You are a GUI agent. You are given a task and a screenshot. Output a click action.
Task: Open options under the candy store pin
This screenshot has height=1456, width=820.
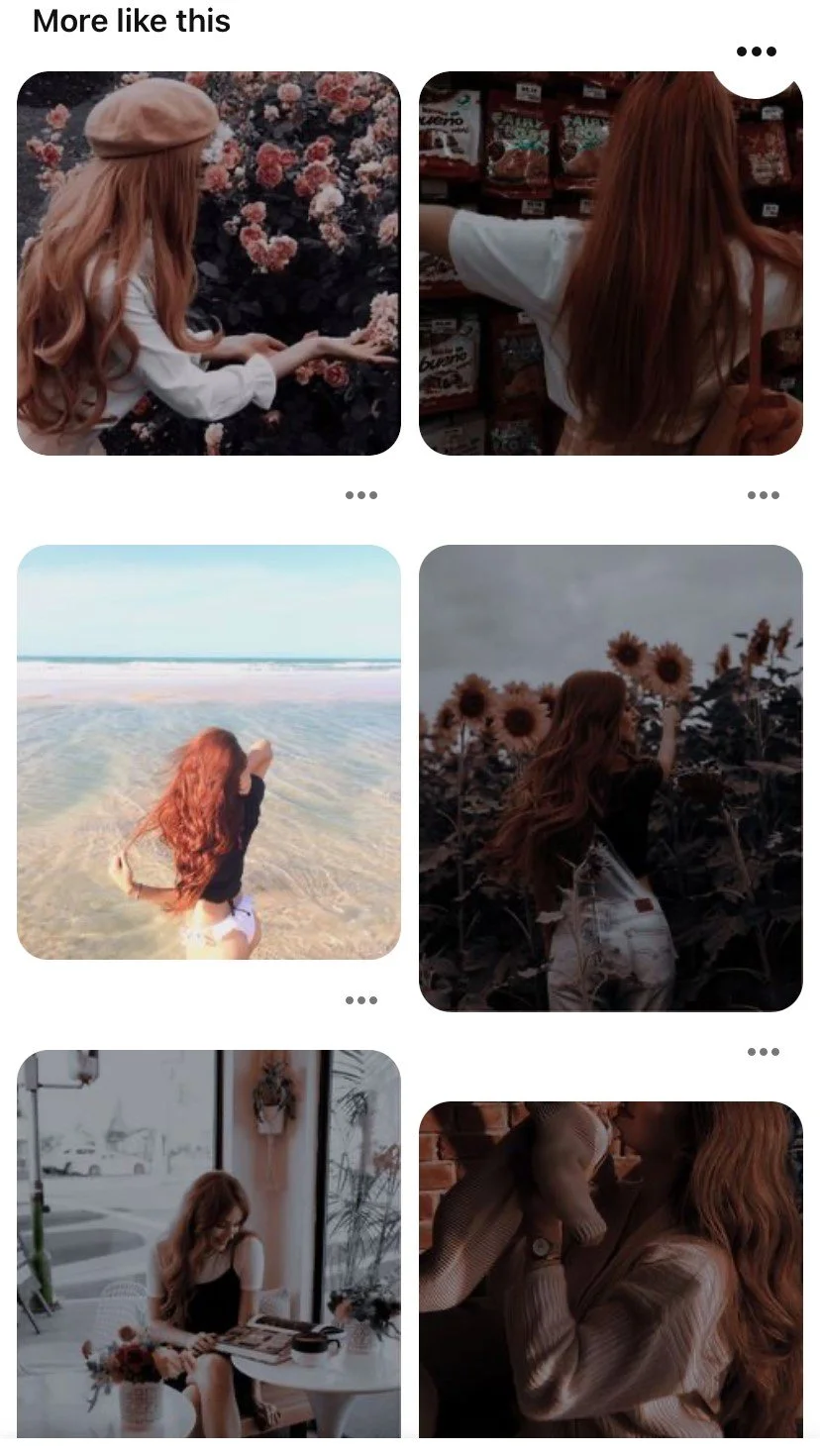click(x=764, y=495)
